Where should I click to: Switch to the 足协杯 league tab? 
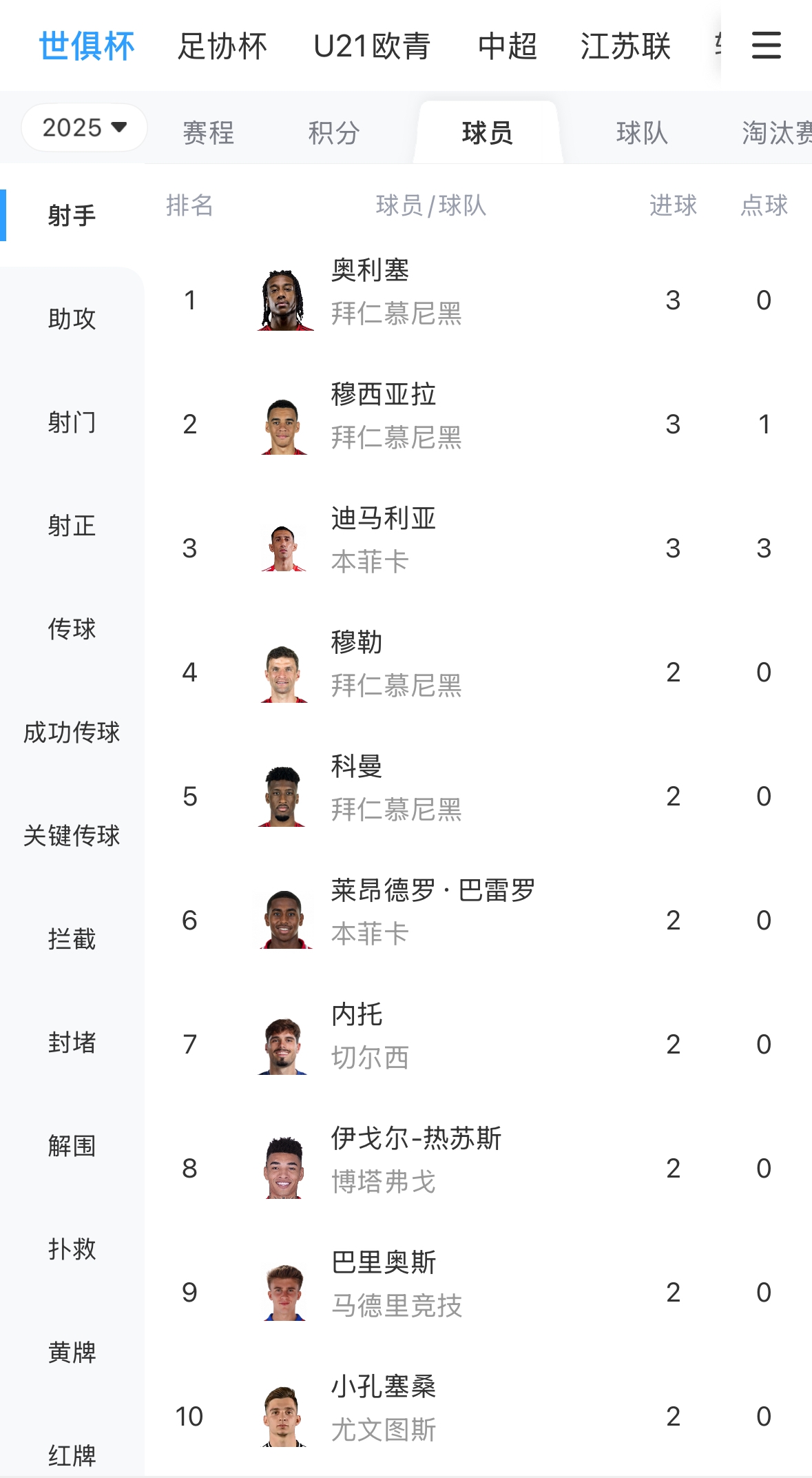pyautogui.click(x=222, y=47)
